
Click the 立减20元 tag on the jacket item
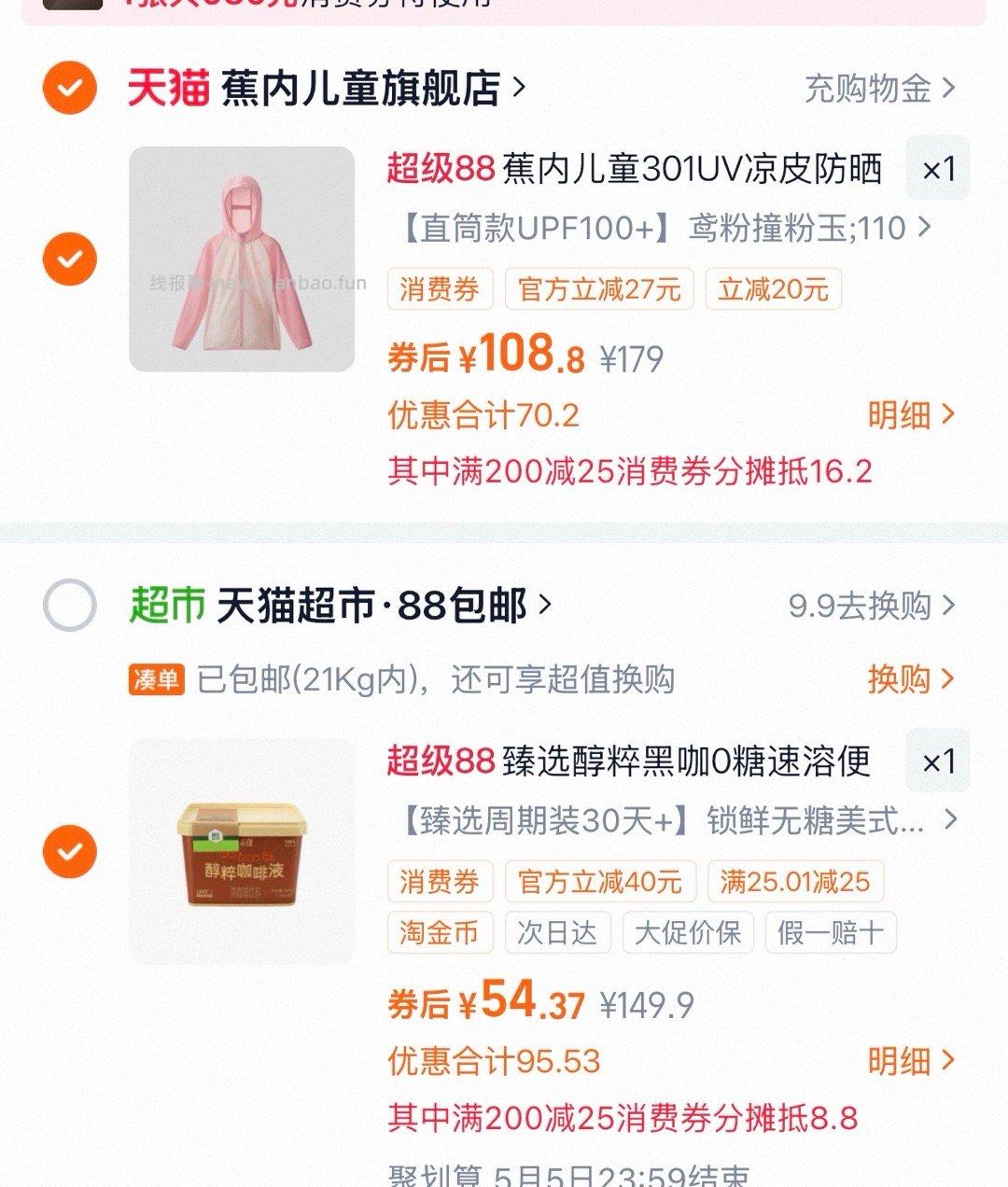click(x=773, y=290)
